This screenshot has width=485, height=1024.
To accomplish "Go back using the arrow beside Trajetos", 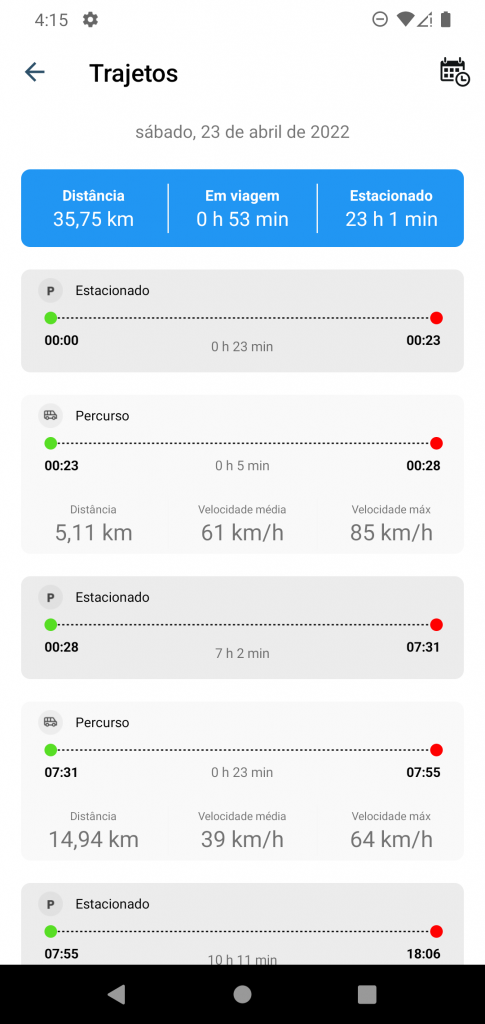I will coord(35,72).
